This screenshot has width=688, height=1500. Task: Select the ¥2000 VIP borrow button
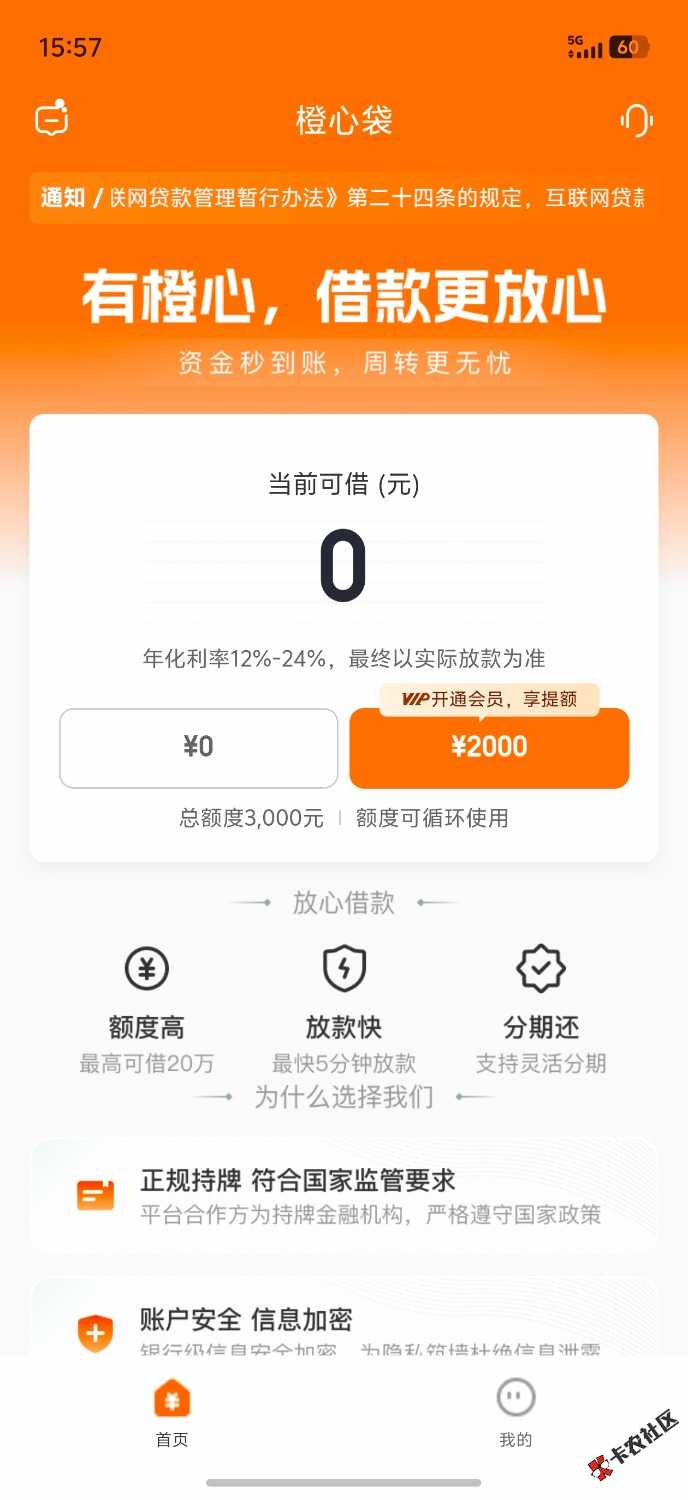[x=489, y=748]
